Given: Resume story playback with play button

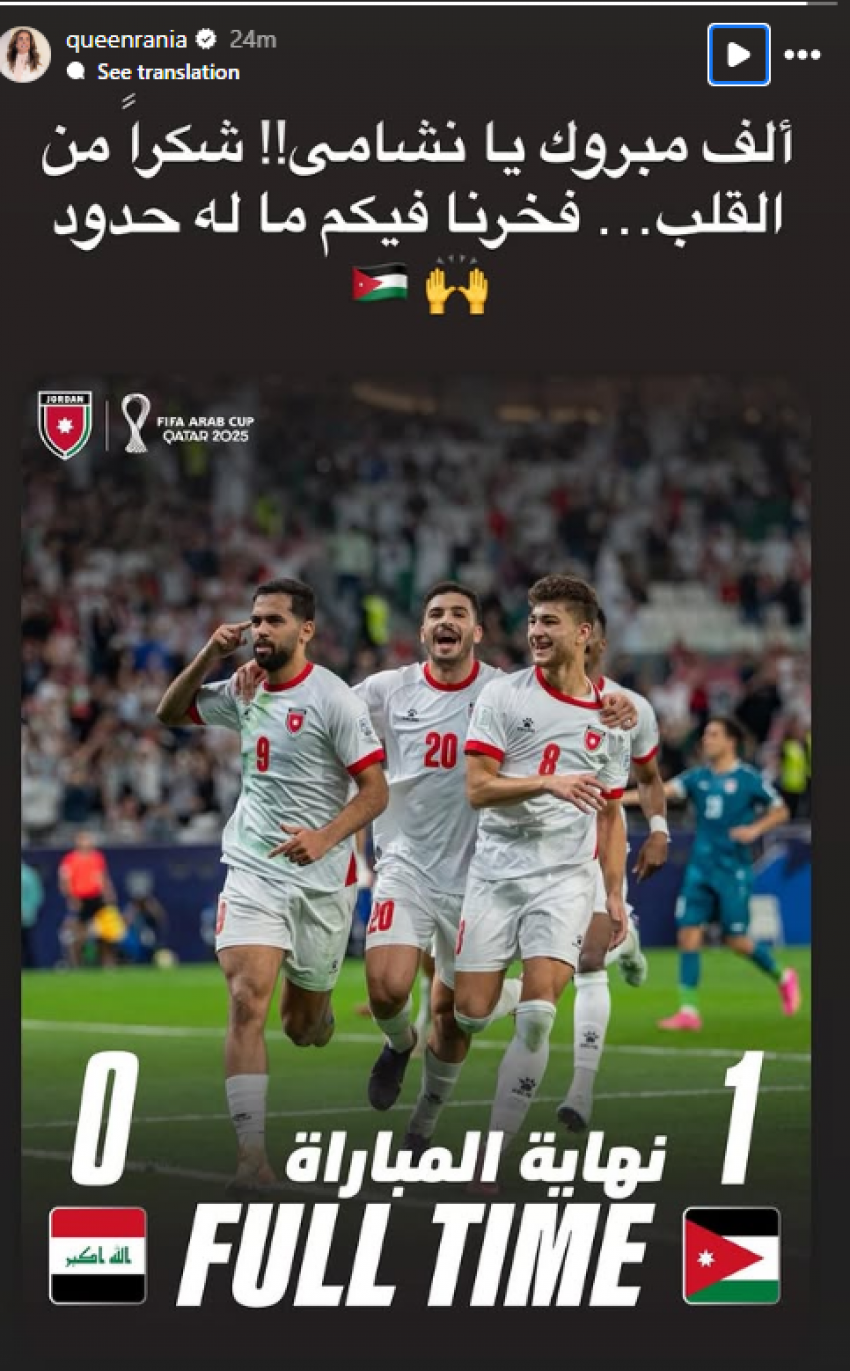Looking at the screenshot, I should coord(738,55).
